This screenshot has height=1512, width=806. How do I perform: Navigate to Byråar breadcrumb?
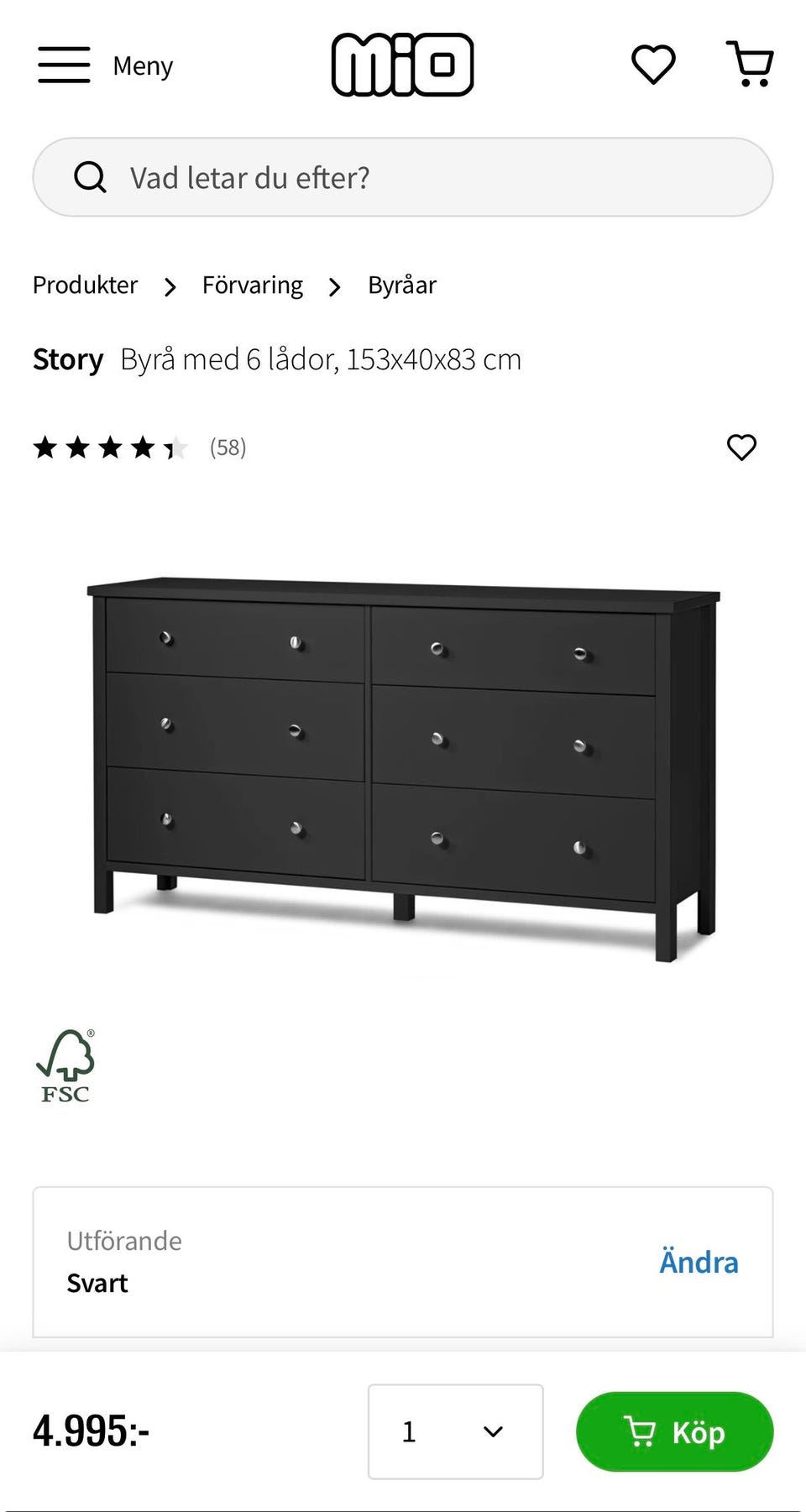(x=402, y=285)
